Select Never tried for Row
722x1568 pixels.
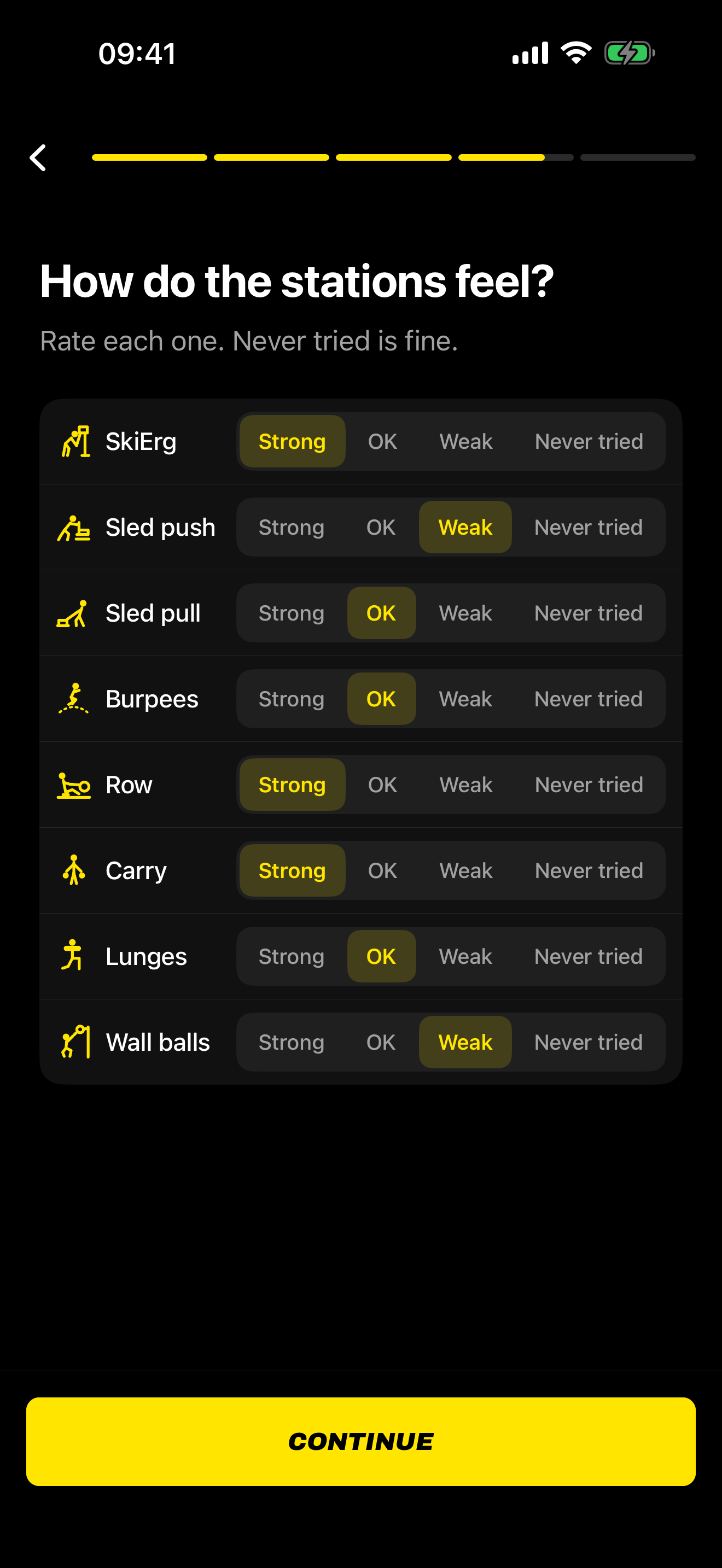589,785
